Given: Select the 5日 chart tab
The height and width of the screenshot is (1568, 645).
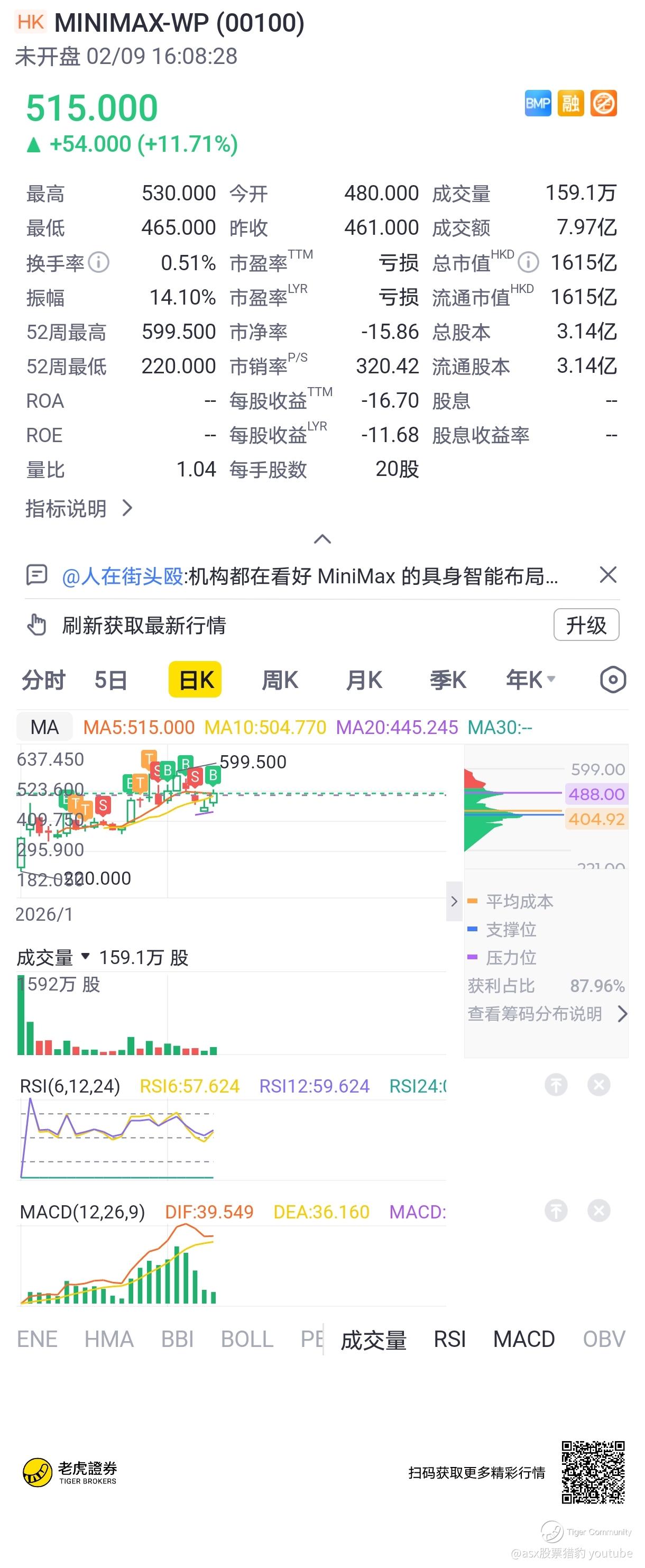Looking at the screenshot, I should point(110,680).
